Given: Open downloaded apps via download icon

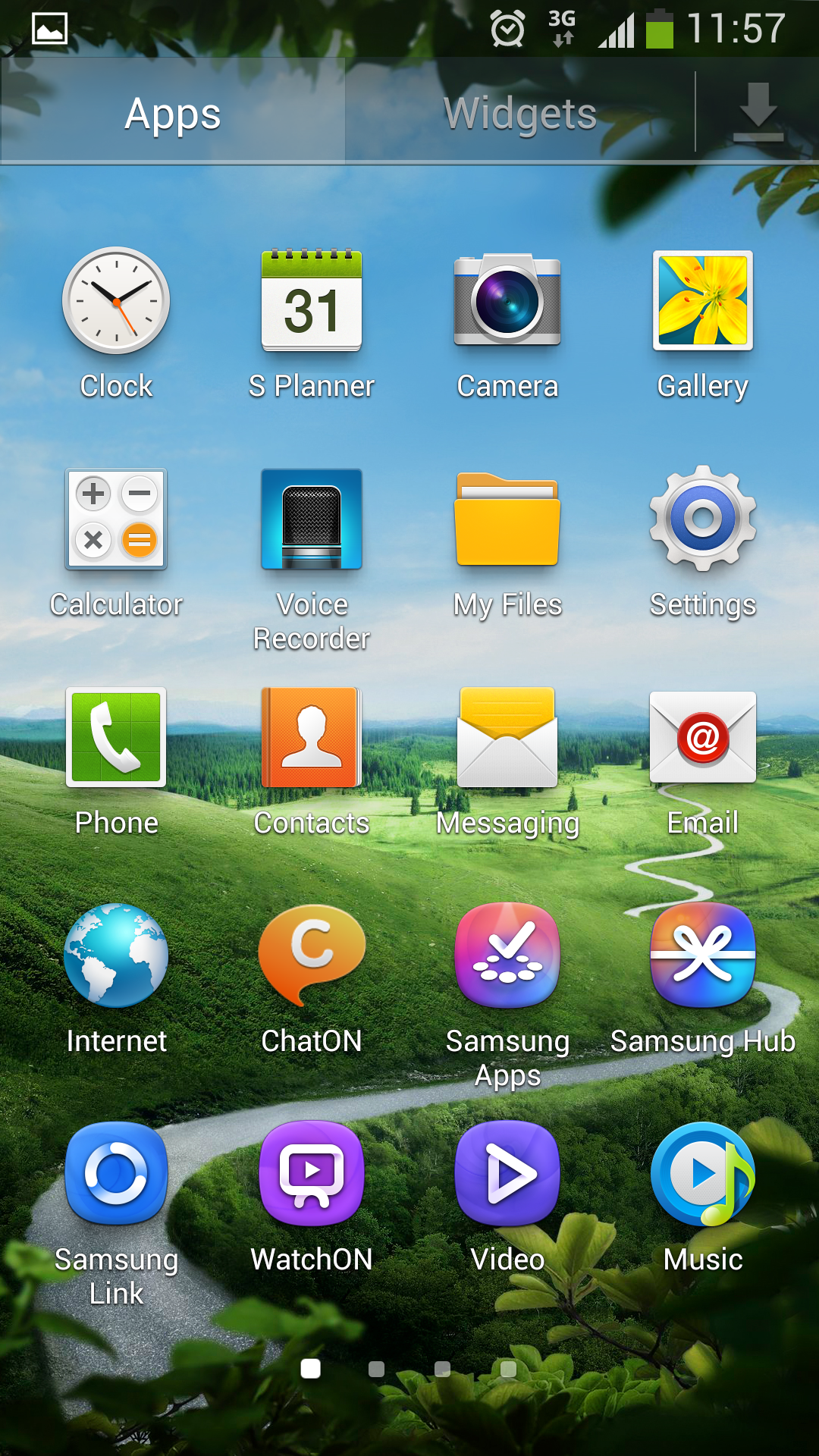Looking at the screenshot, I should point(758,112).
